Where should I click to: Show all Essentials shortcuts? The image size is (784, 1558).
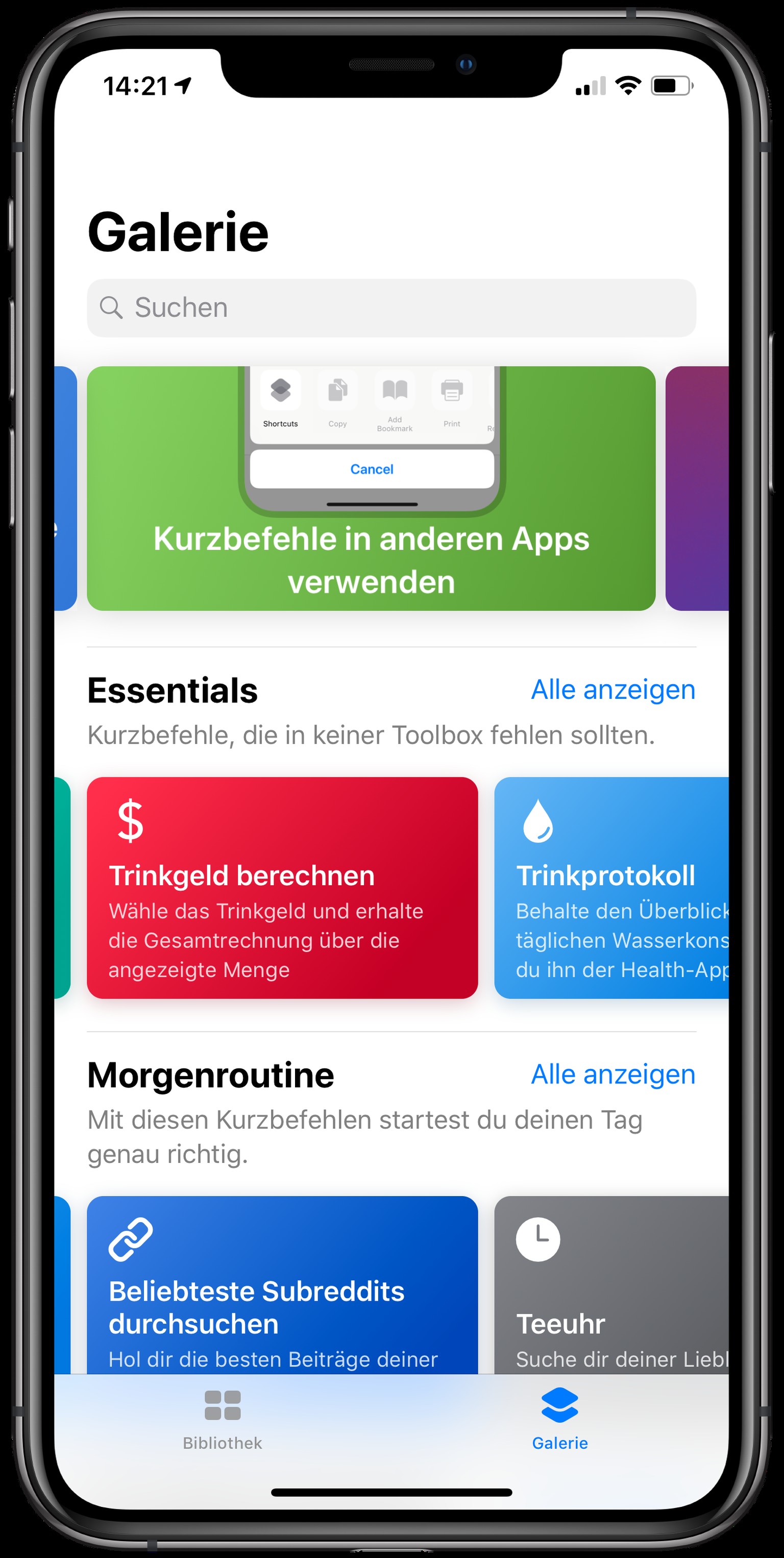coord(612,690)
